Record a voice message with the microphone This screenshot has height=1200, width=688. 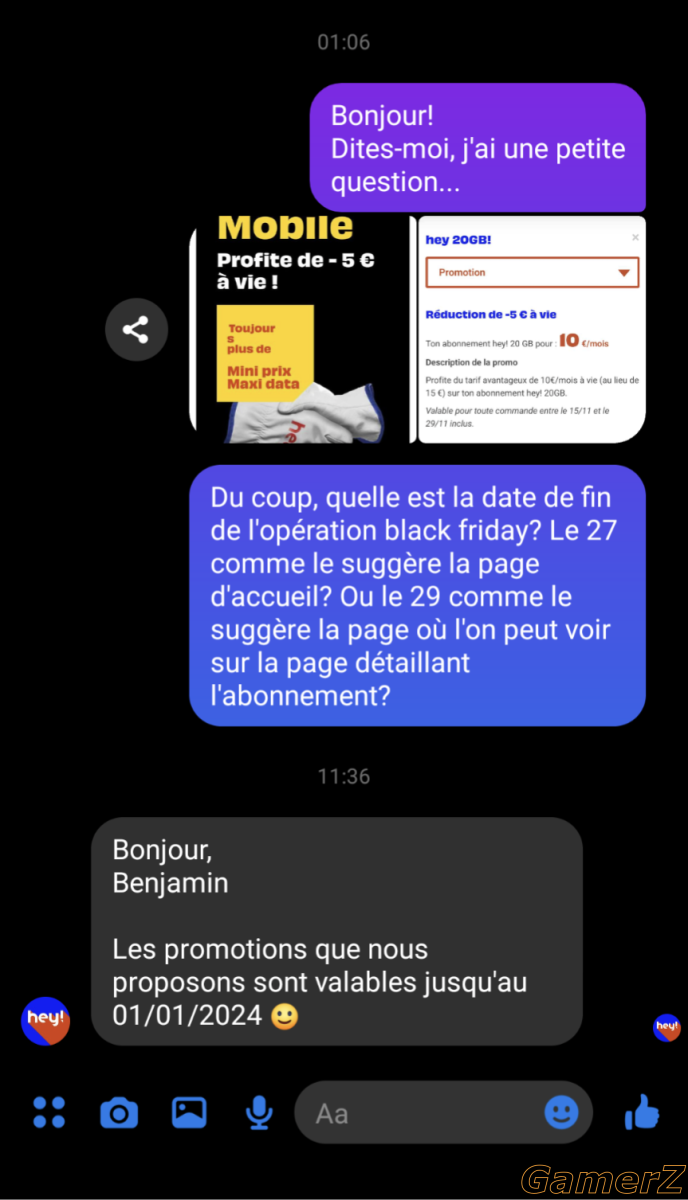coord(259,1112)
